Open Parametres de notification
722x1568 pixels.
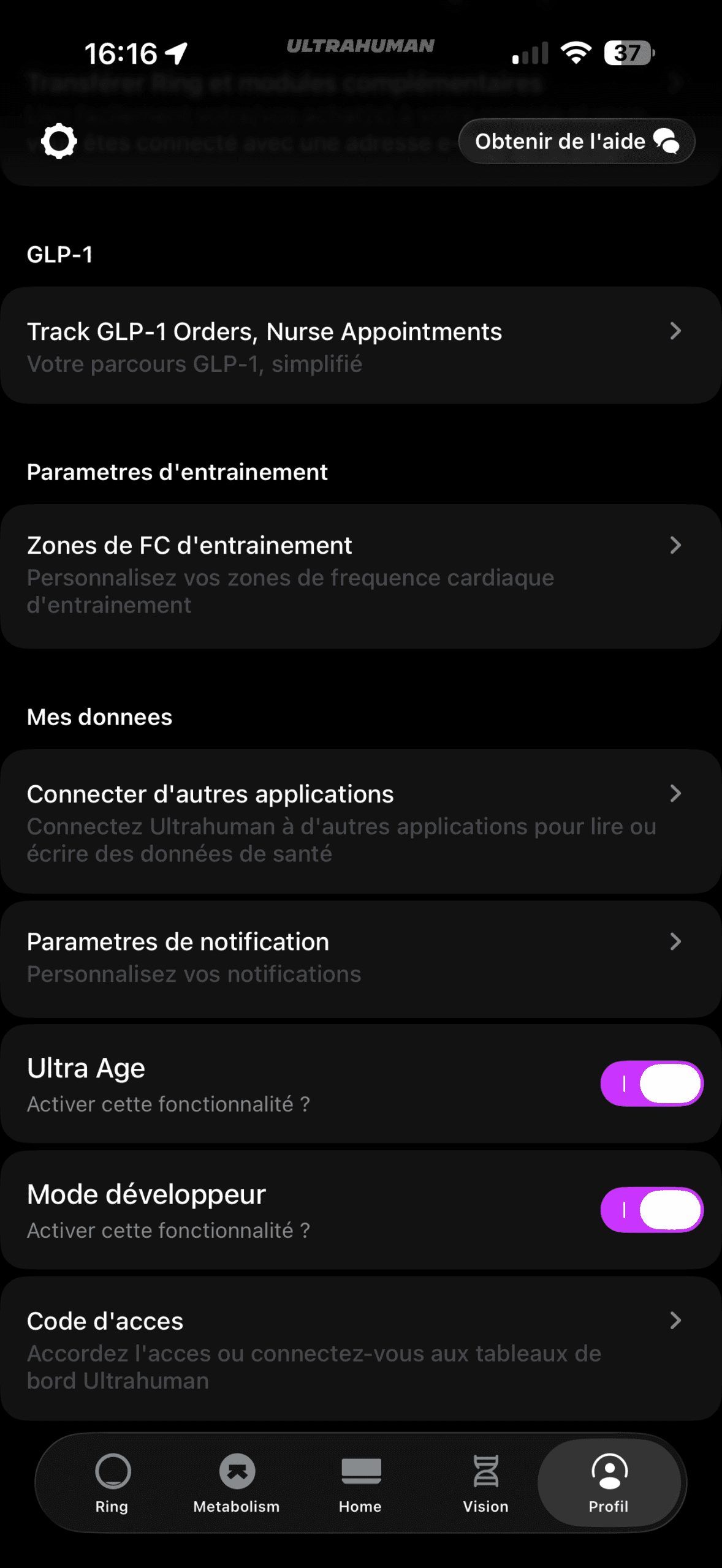click(x=360, y=957)
